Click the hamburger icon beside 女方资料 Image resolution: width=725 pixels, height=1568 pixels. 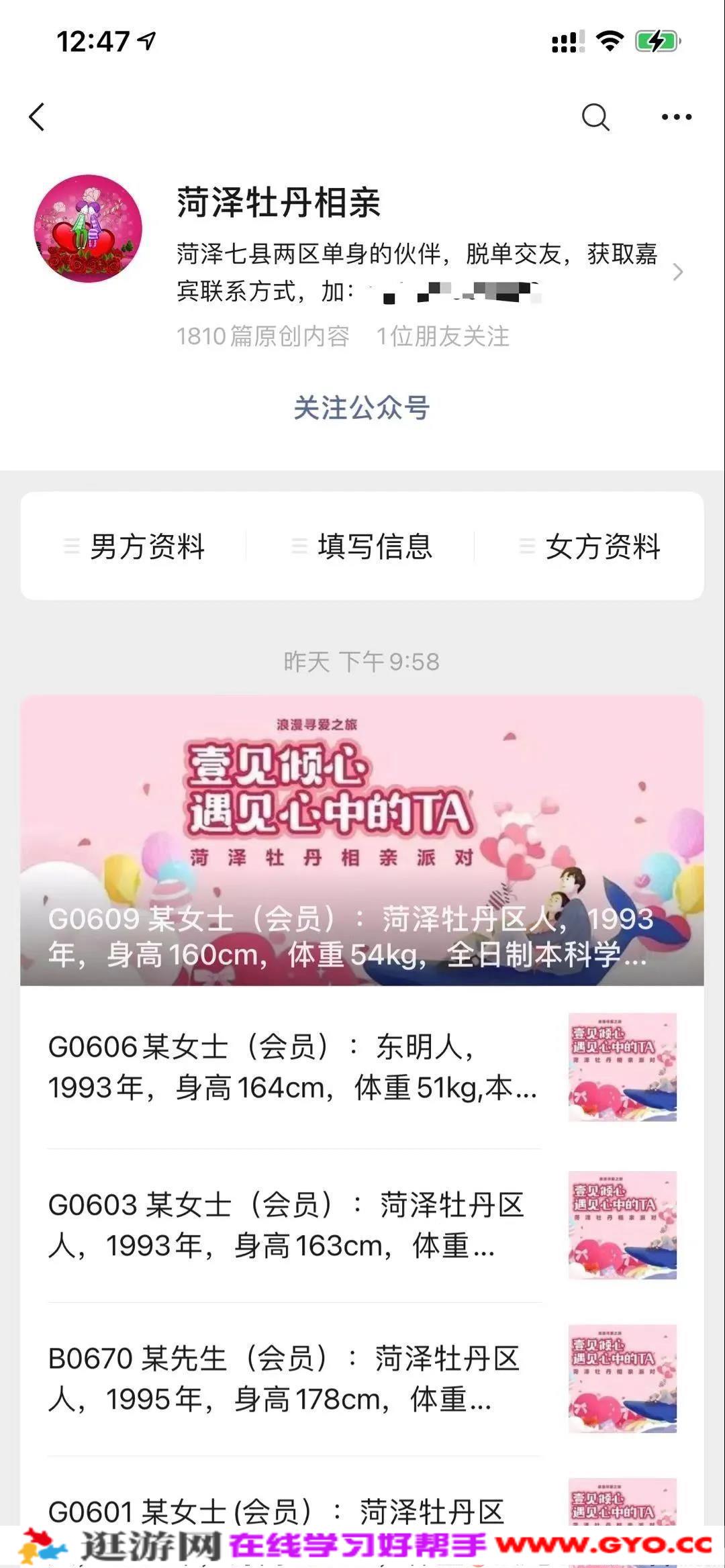tap(526, 547)
